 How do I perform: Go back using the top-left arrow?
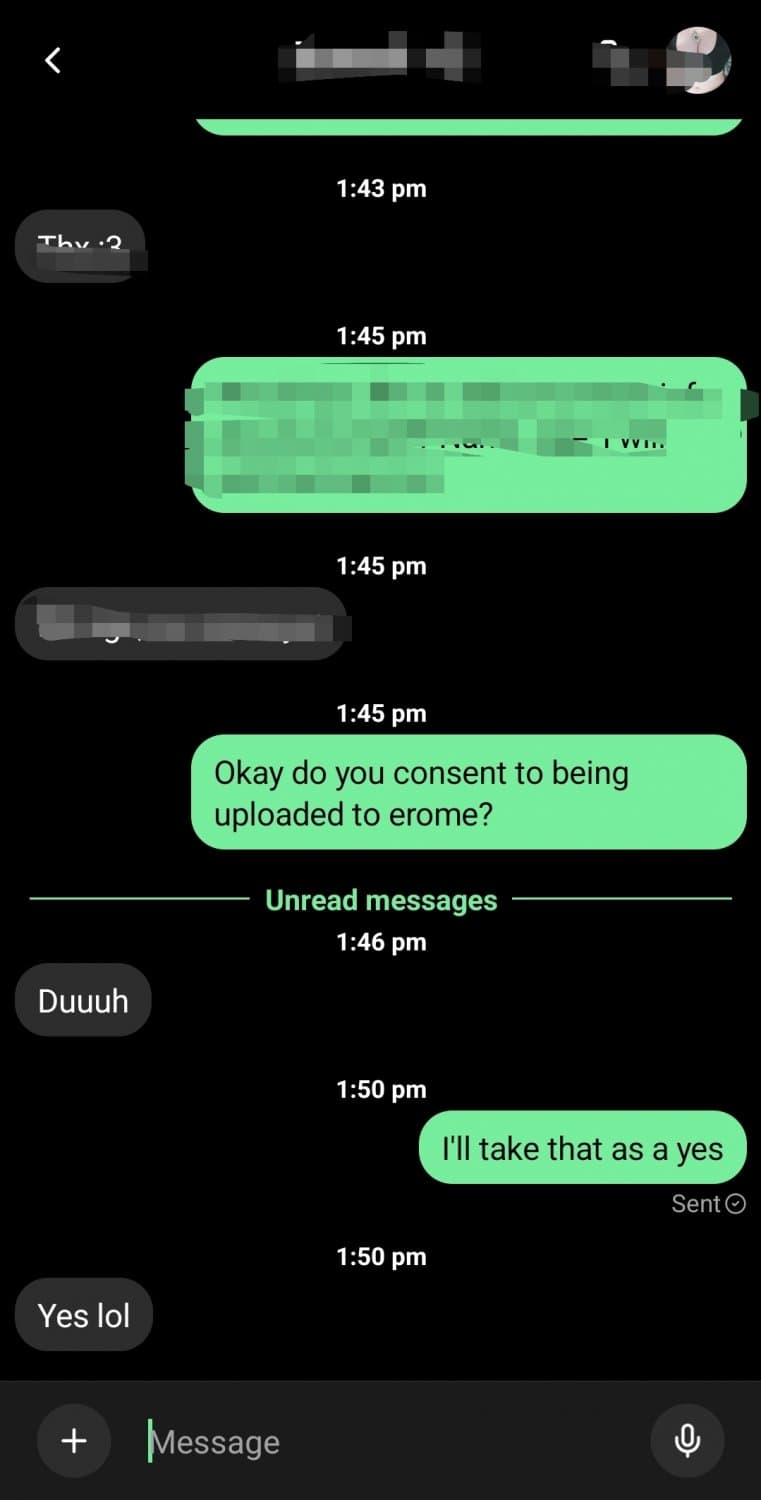click(53, 61)
